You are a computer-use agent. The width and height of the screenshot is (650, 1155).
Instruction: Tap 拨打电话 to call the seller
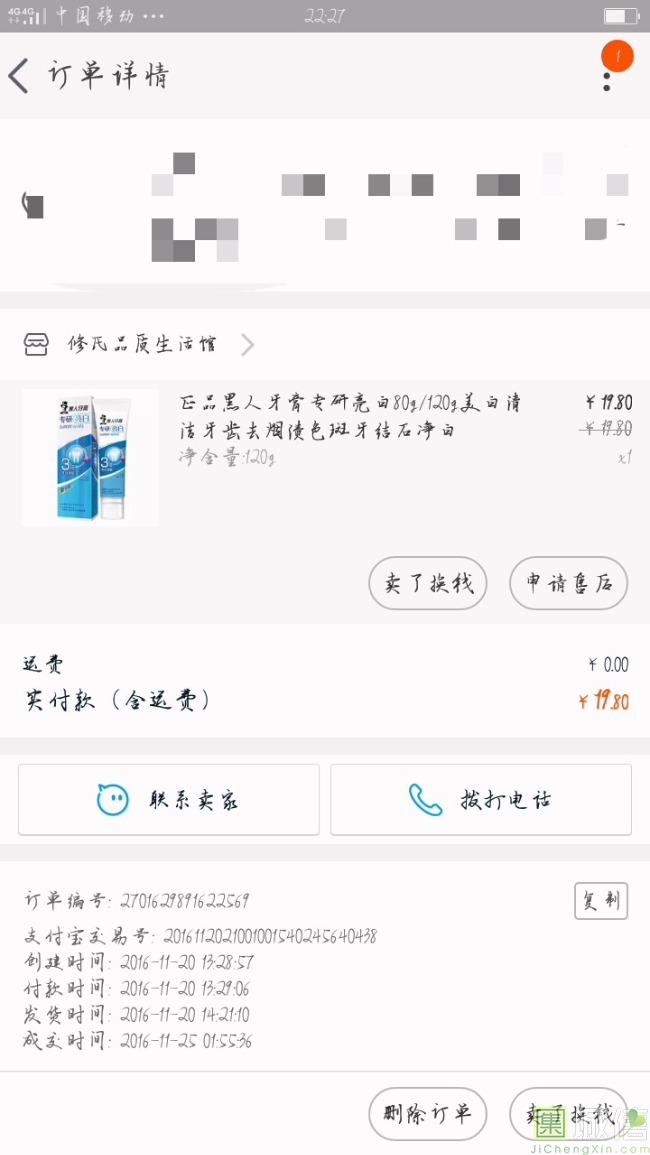[x=481, y=800]
